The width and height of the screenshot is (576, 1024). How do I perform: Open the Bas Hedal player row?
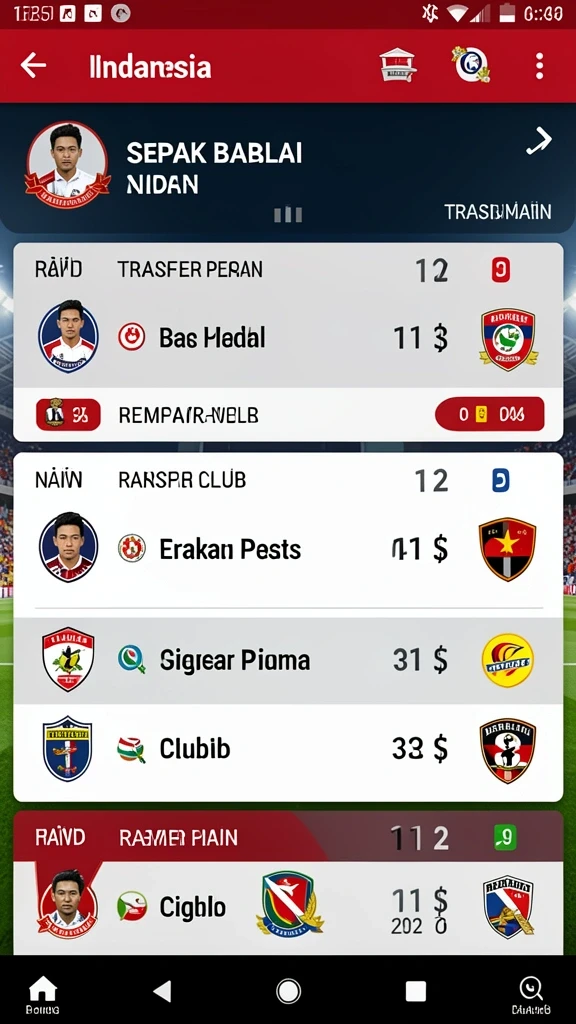point(288,338)
